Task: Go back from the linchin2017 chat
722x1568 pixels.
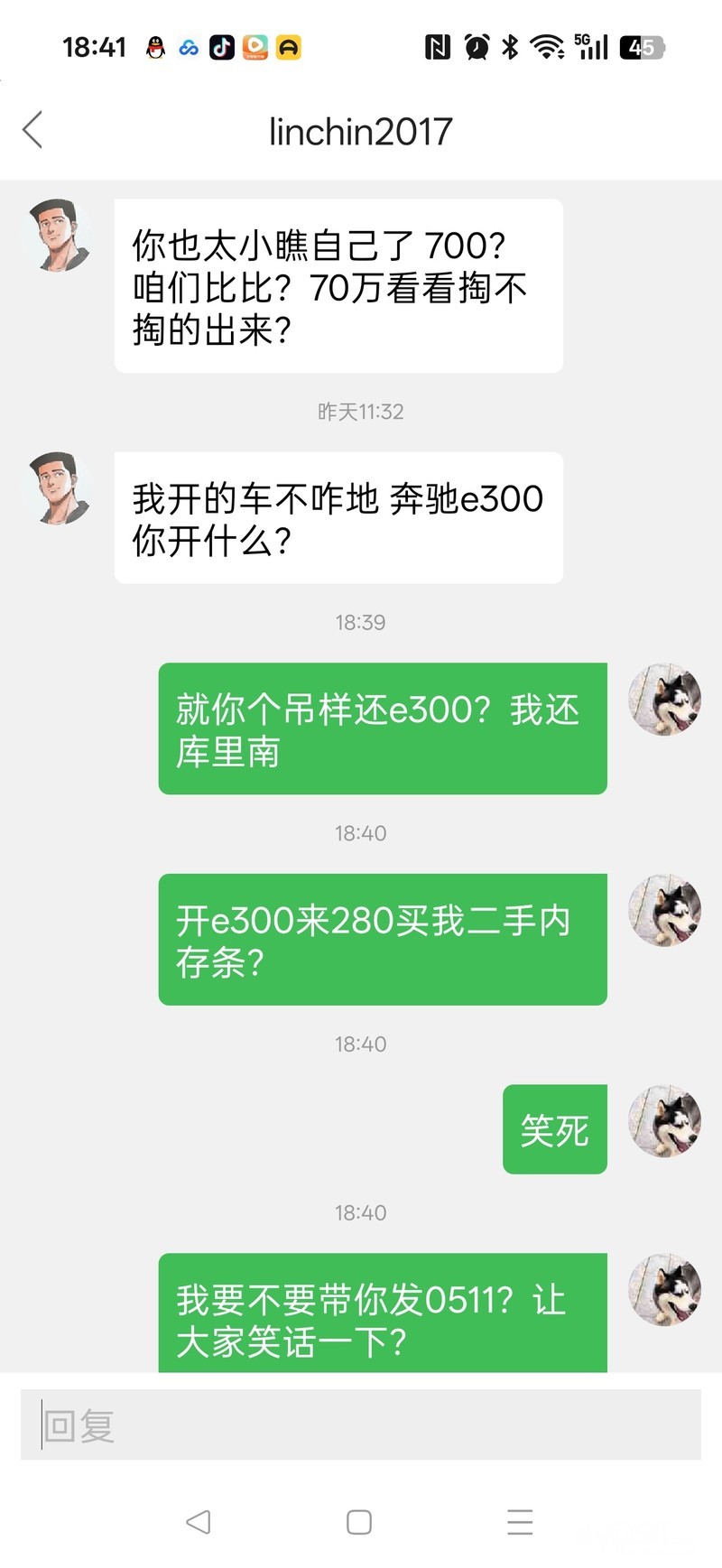Action: [32, 130]
